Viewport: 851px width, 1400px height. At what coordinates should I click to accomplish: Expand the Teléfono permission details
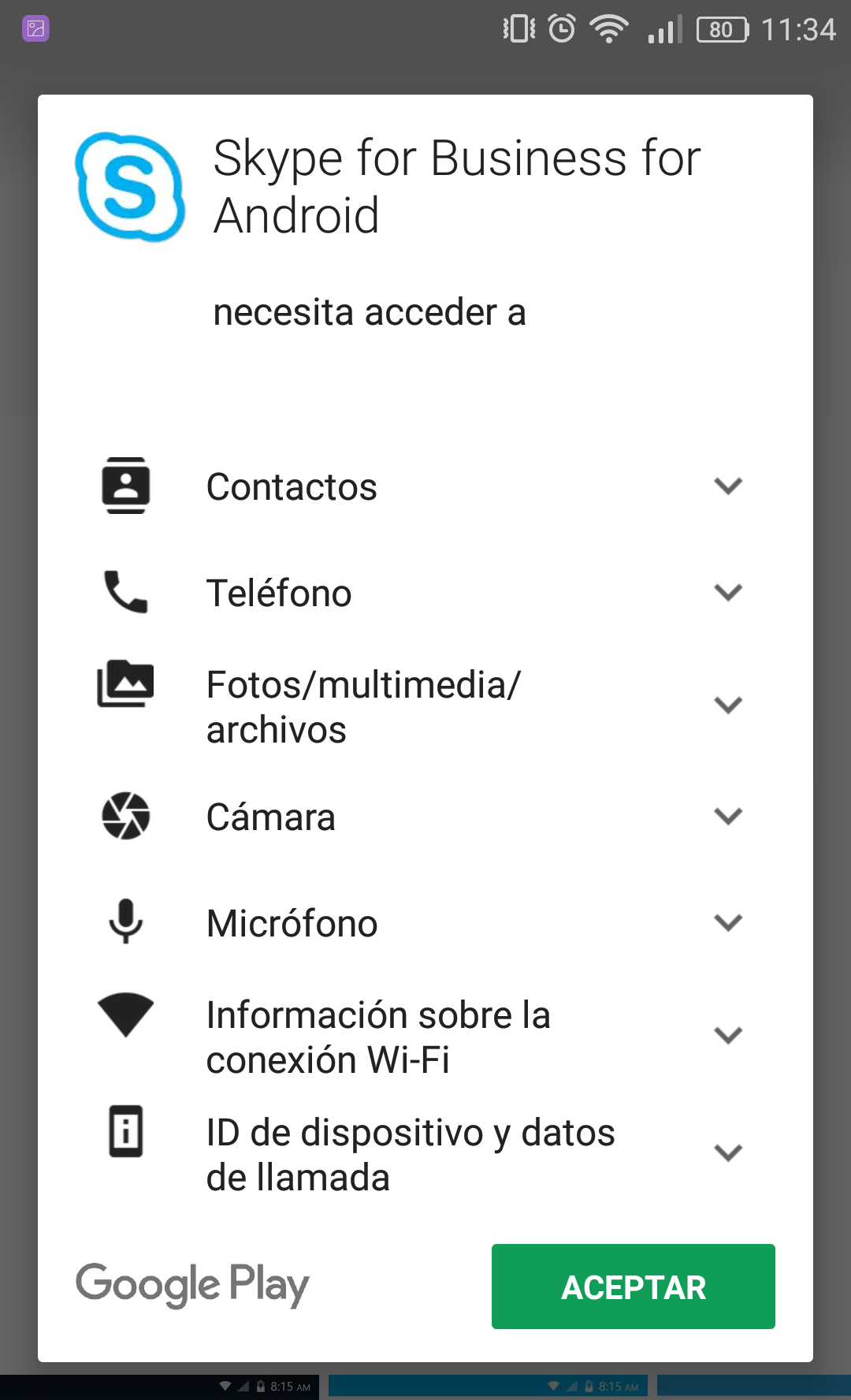(x=729, y=593)
